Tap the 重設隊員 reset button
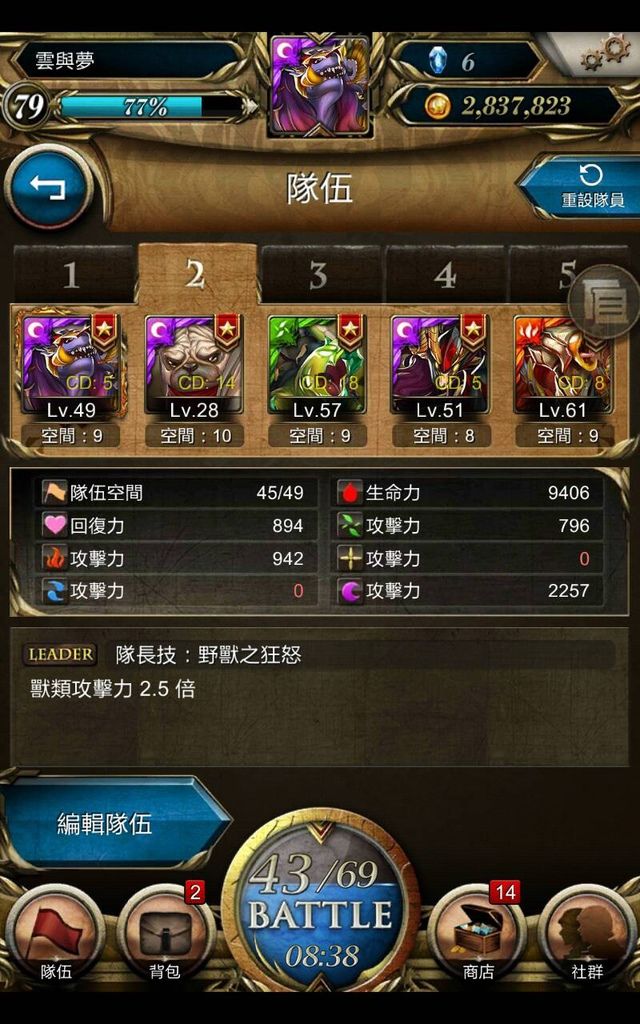The width and height of the screenshot is (640, 1024). pyautogui.click(x=583, y=187)
